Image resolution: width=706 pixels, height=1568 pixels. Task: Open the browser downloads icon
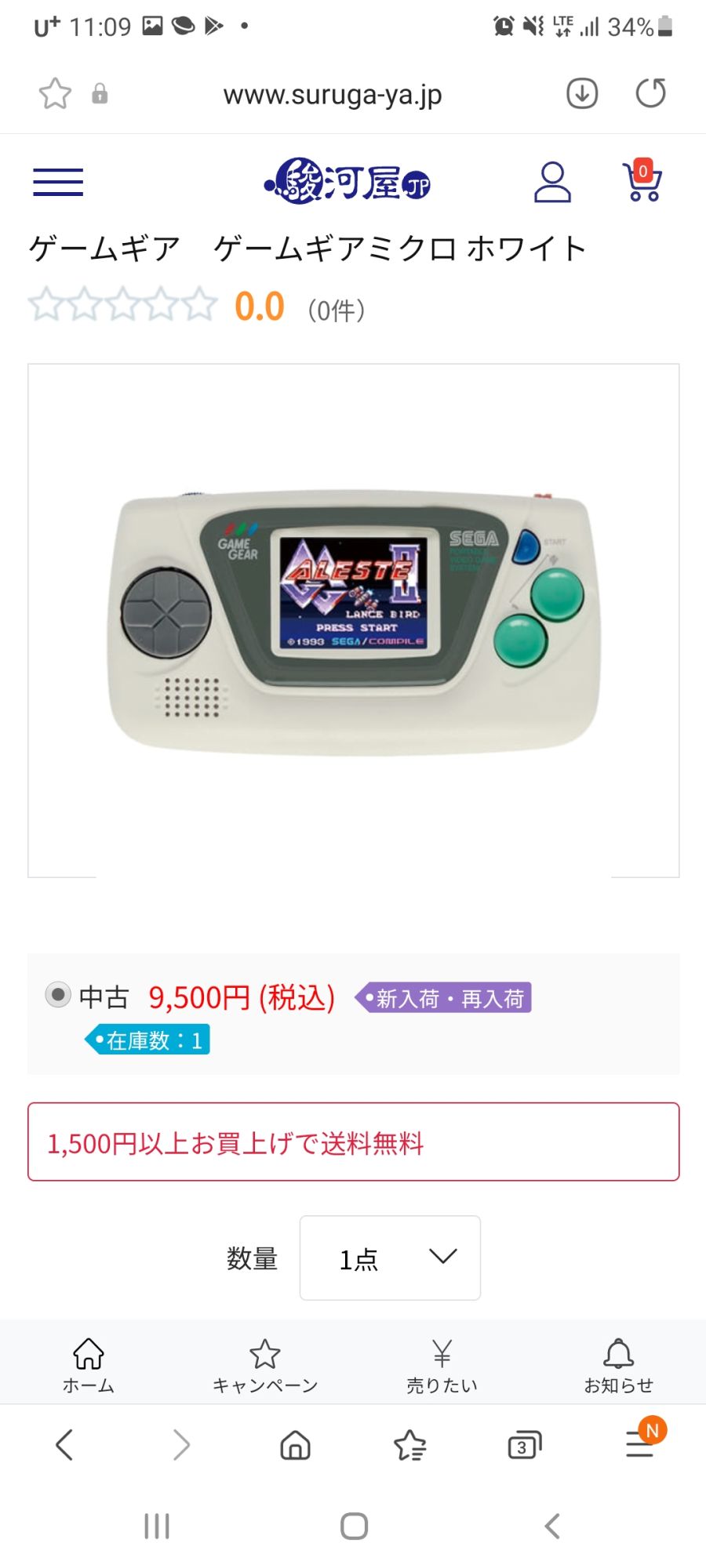point(582,93)
